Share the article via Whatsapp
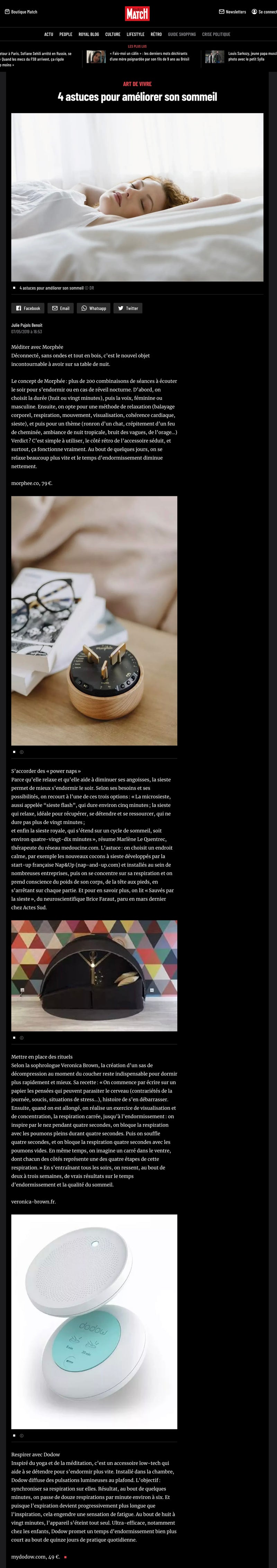Viewport: 277px width, 1568px height. 93,309
